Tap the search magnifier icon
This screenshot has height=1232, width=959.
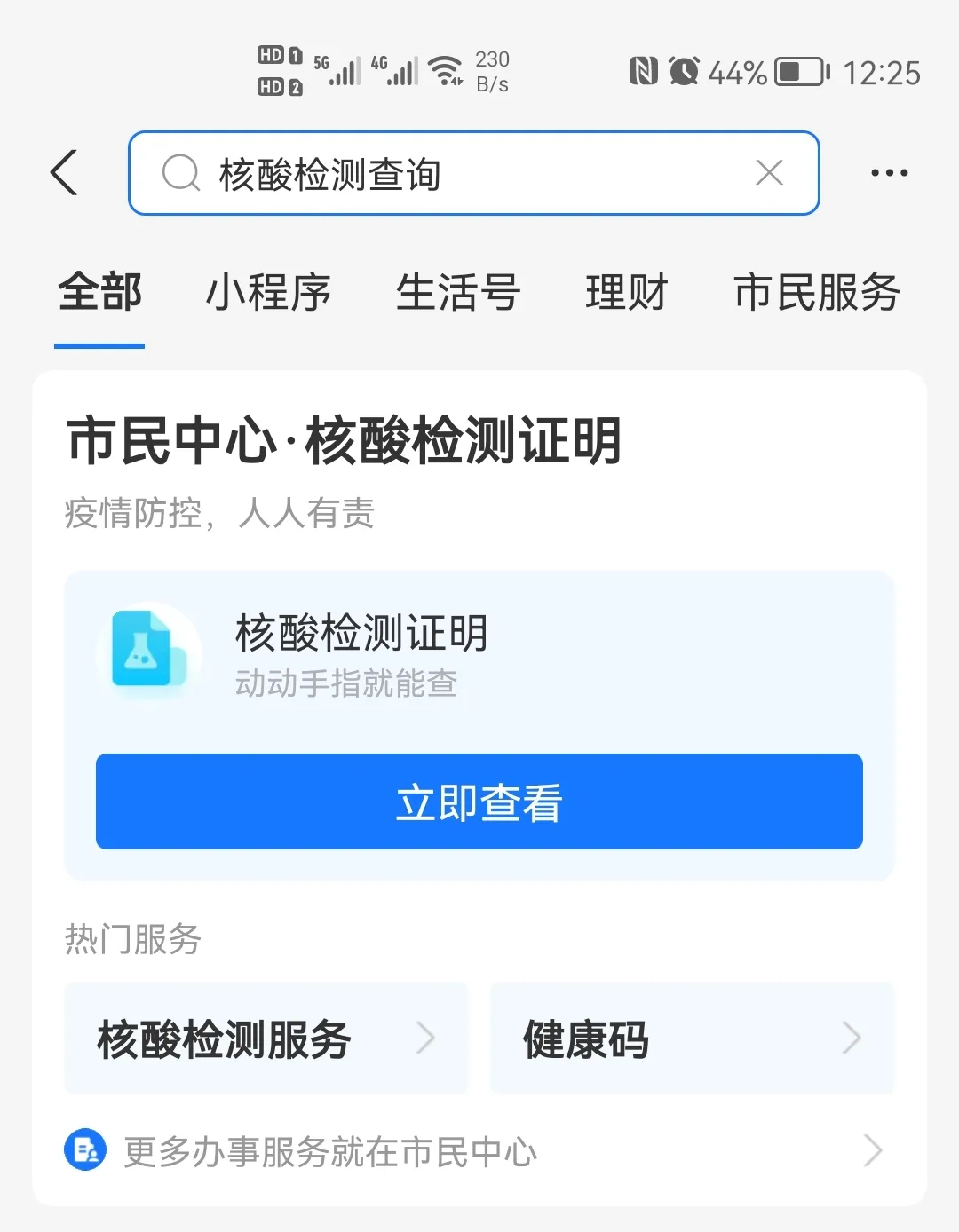pos(180,173)
